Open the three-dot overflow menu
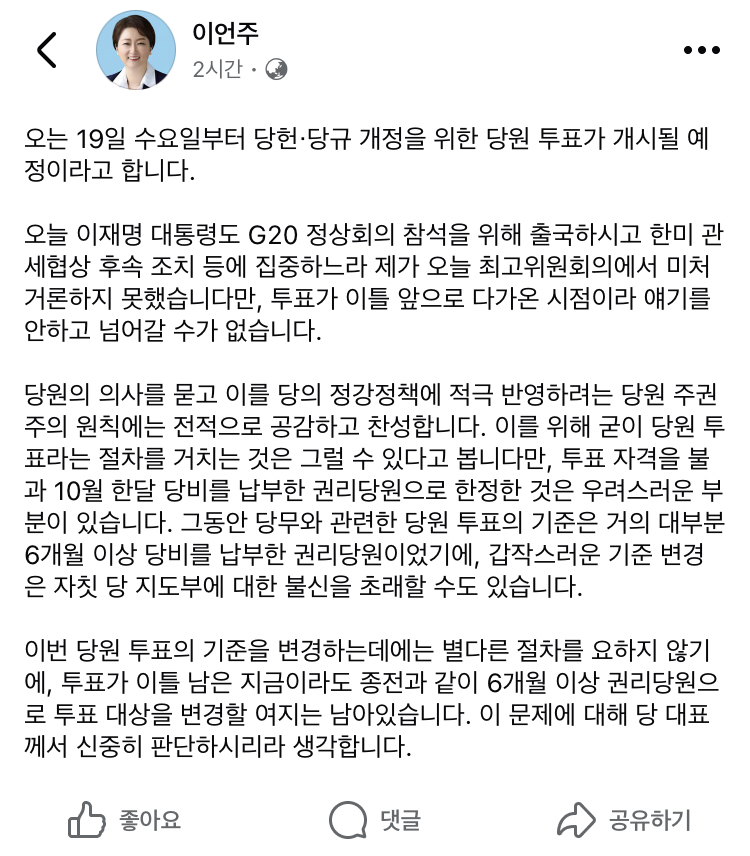Viewport: 750px width, 856px height. click(699, 51)
